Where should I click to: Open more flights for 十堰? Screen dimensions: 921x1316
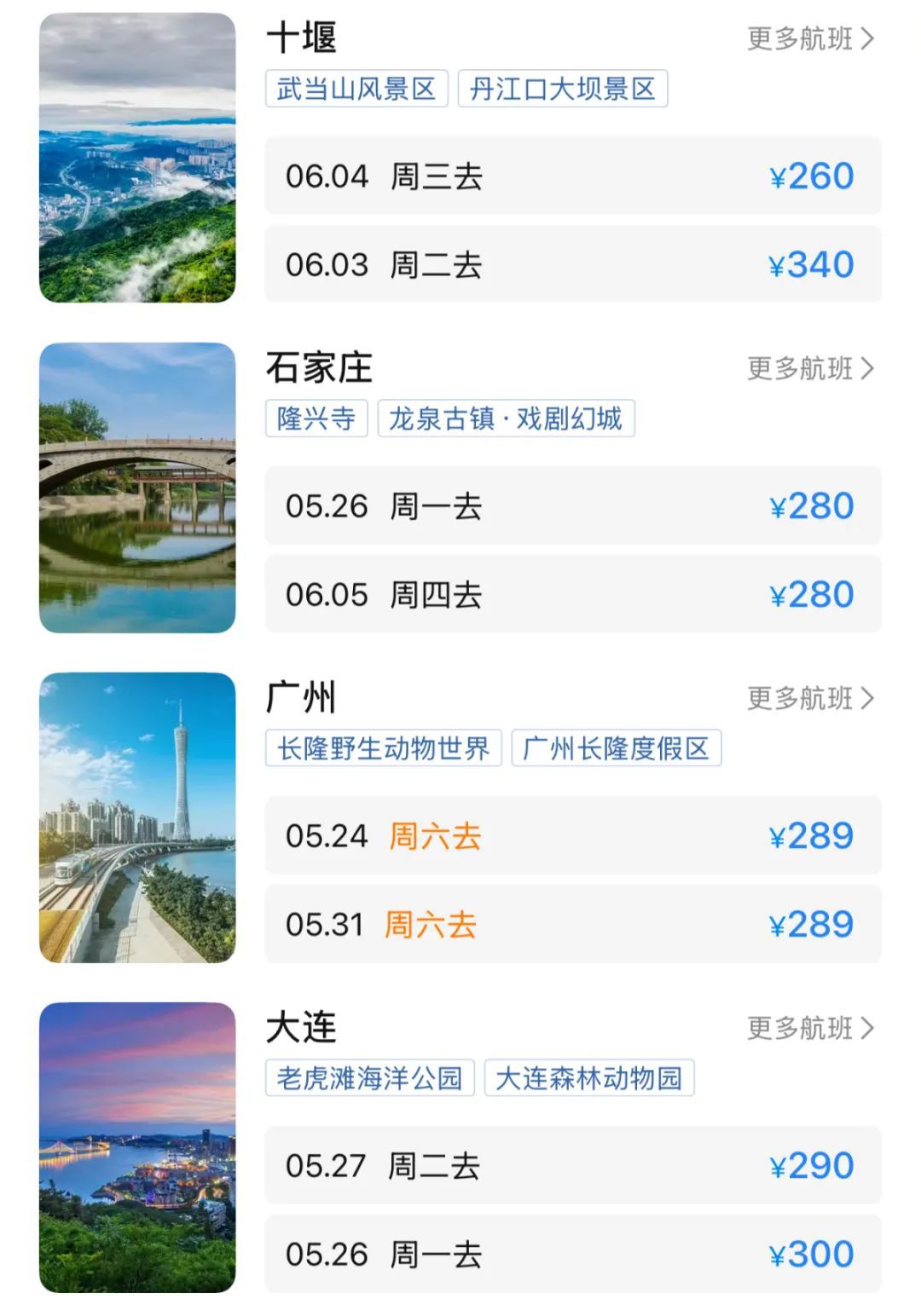[x=810, y=38]
